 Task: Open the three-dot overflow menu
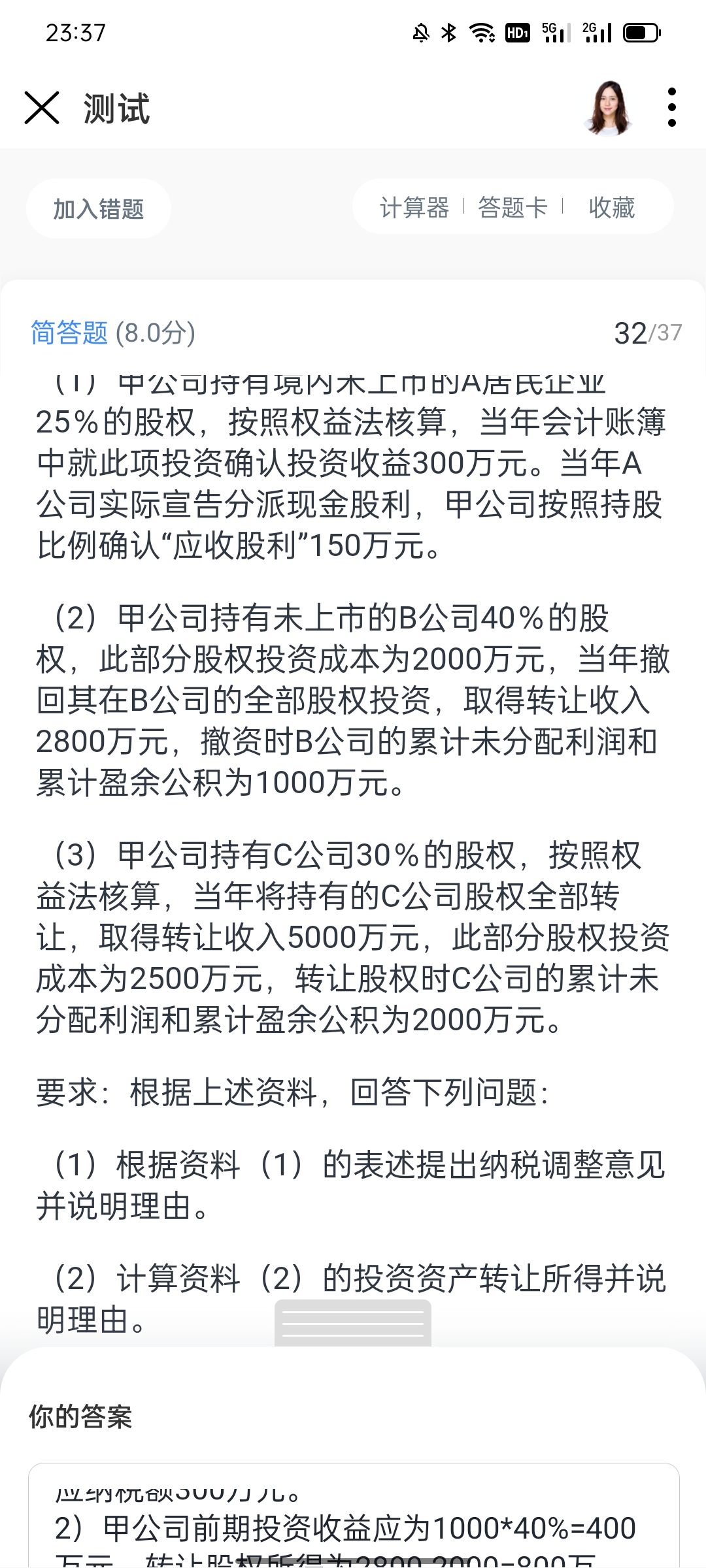(x=671, y=108)
